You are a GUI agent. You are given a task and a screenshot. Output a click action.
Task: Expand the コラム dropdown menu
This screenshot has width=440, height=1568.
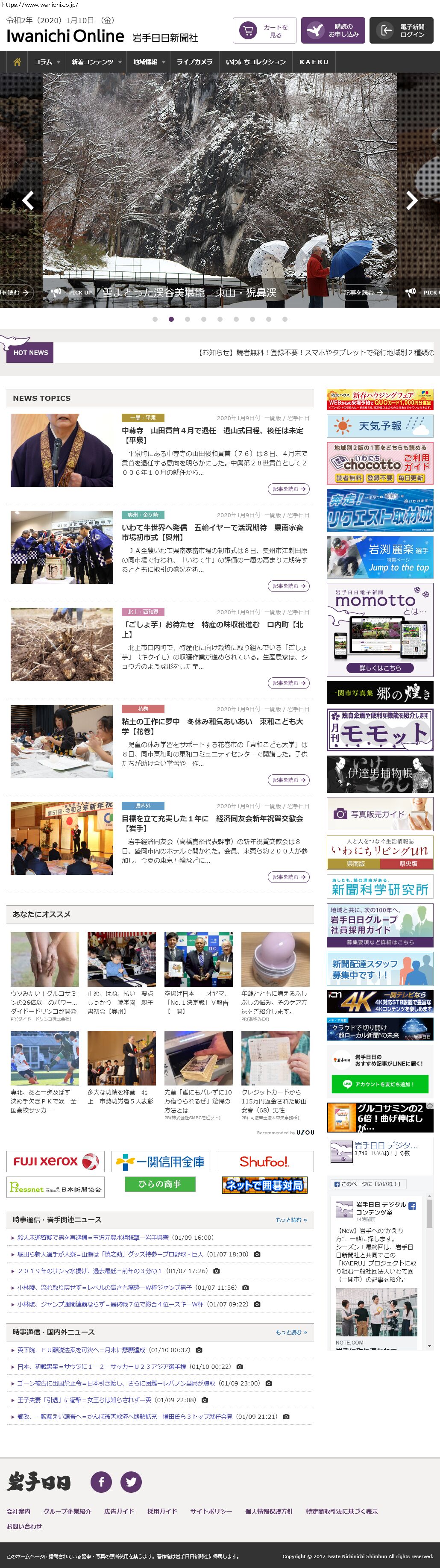click(x=47, y=62)
